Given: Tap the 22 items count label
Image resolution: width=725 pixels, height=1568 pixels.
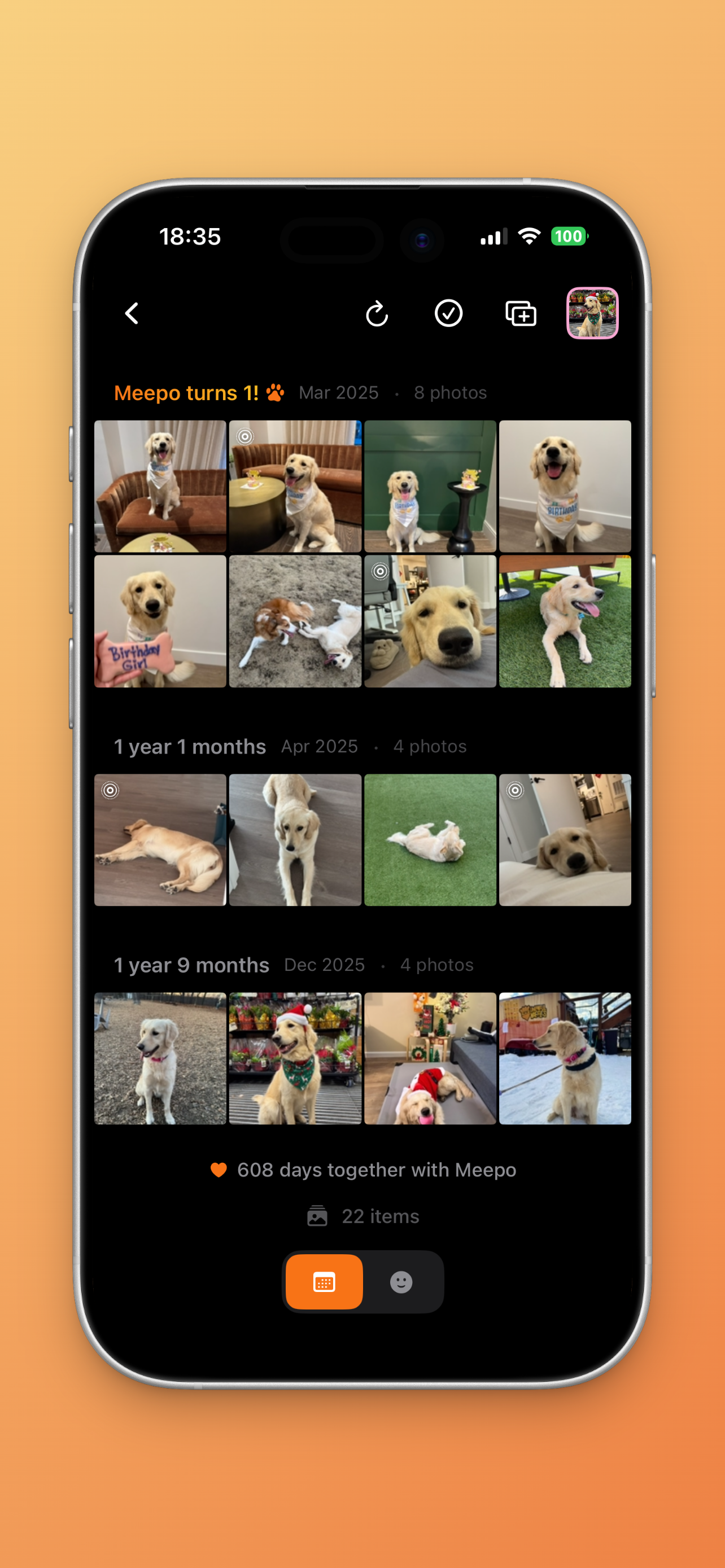Looking at the screenshot, I should click(x=380, y=1216).
